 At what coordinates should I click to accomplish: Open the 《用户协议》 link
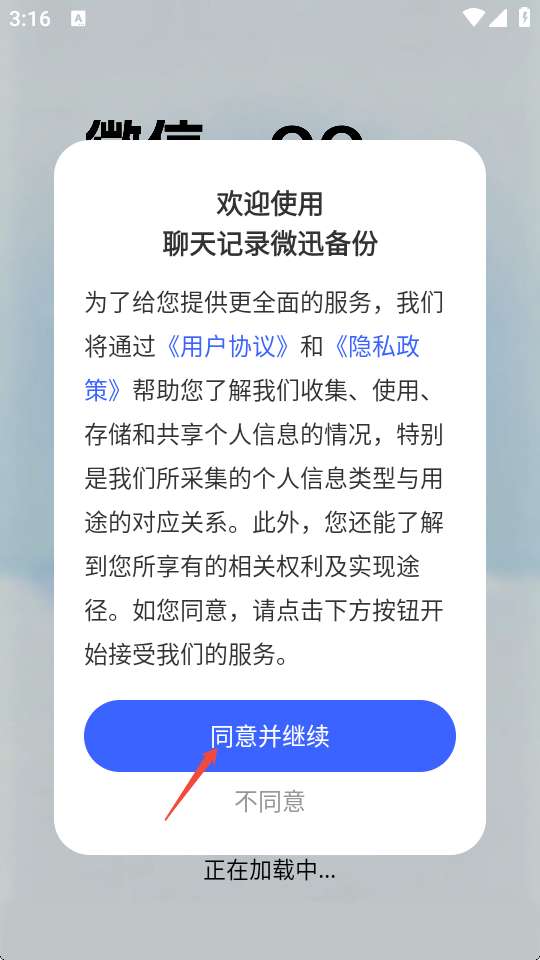[228, 347]
